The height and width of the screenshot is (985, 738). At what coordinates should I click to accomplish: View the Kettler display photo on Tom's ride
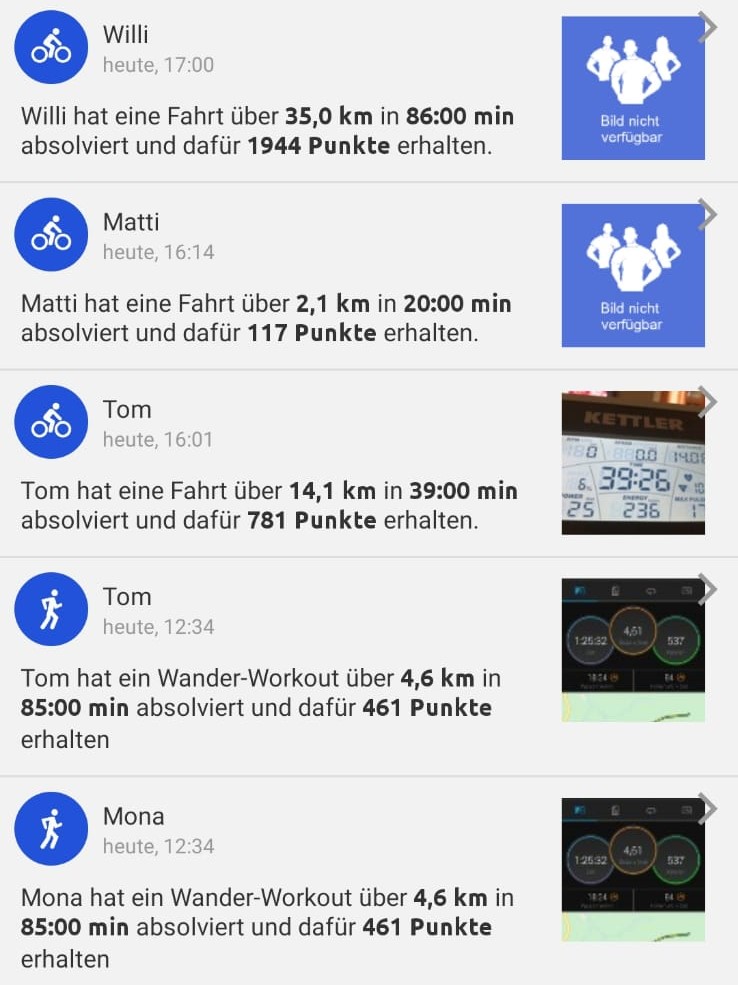click(x=633, y=462)
